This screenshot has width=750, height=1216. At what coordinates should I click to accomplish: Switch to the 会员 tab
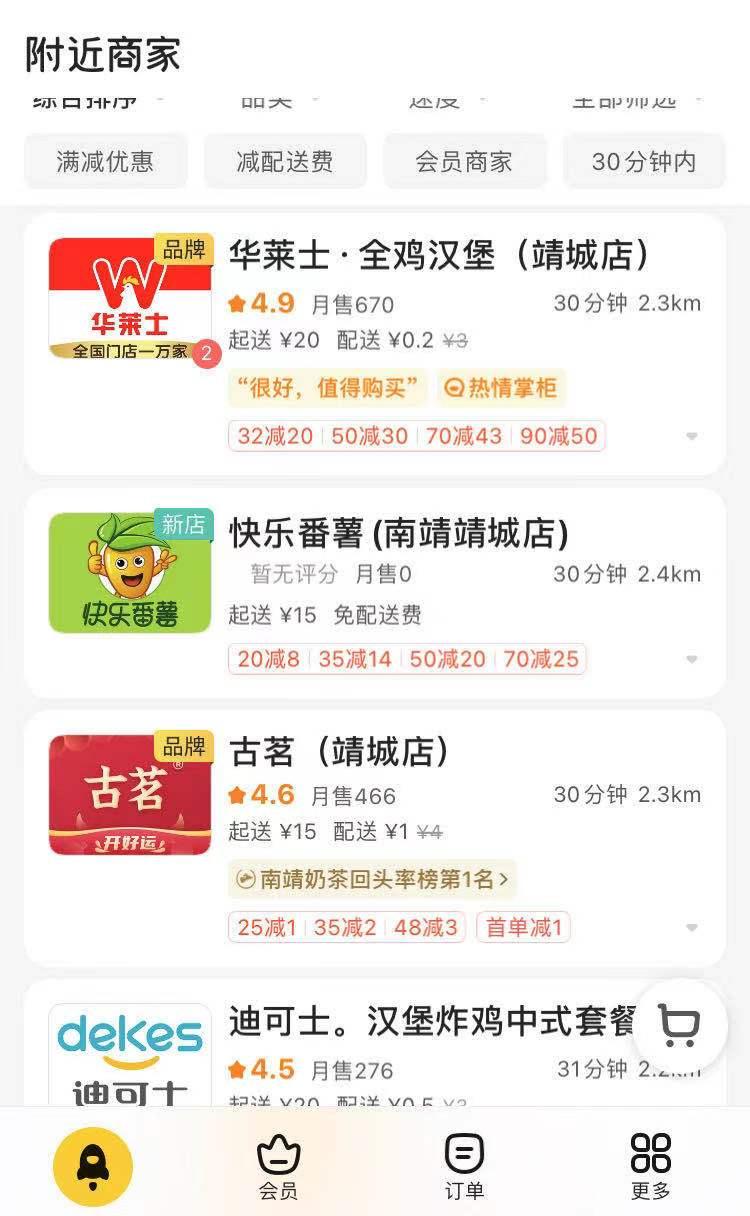point(278,1166)
